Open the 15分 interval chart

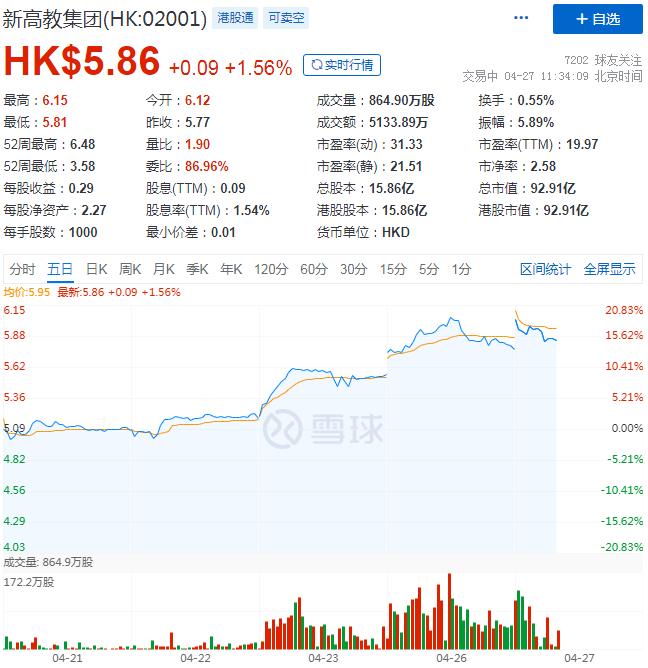pos(393,269)
